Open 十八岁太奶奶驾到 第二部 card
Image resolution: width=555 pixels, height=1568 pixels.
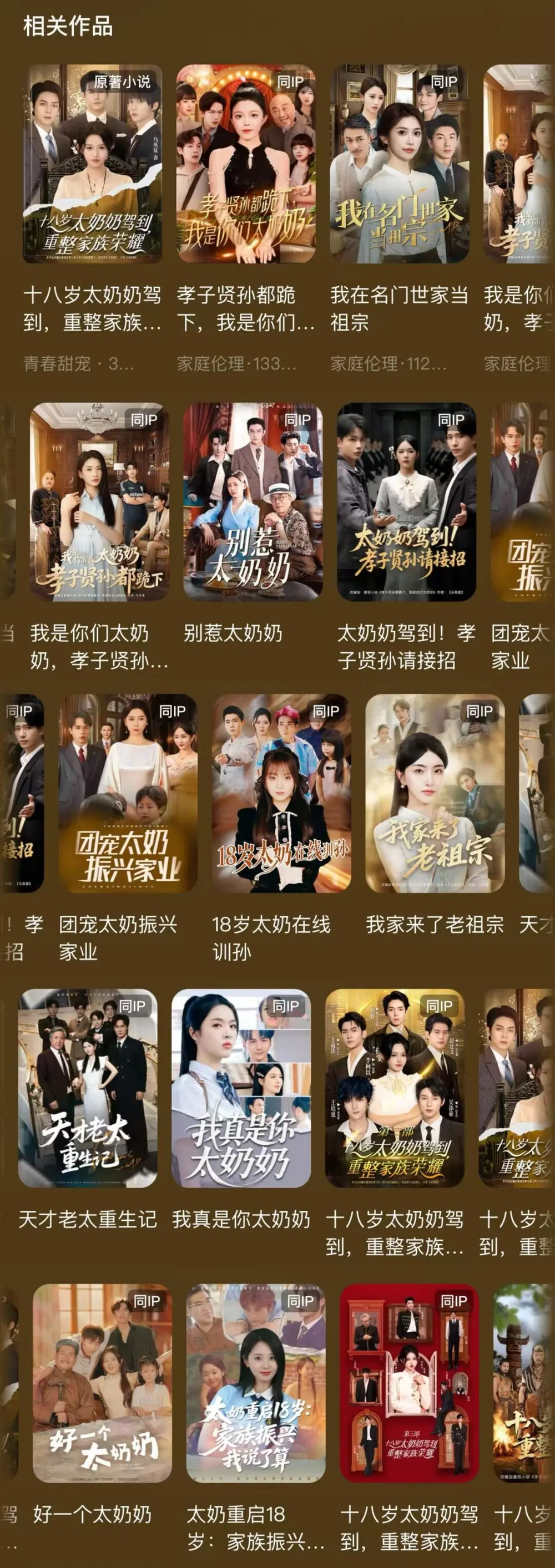coord(395,1088)
